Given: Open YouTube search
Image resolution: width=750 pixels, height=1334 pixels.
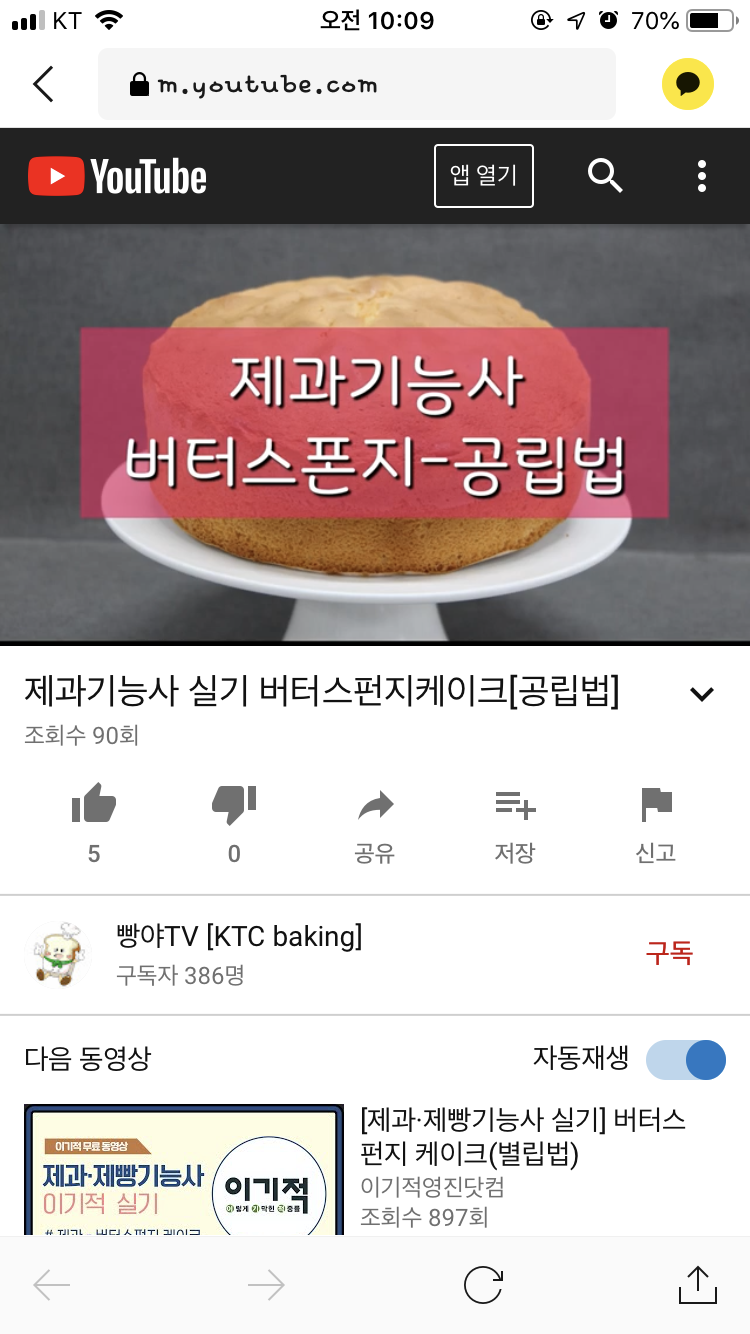Looking at the screenshot, I should coord(605,176).
